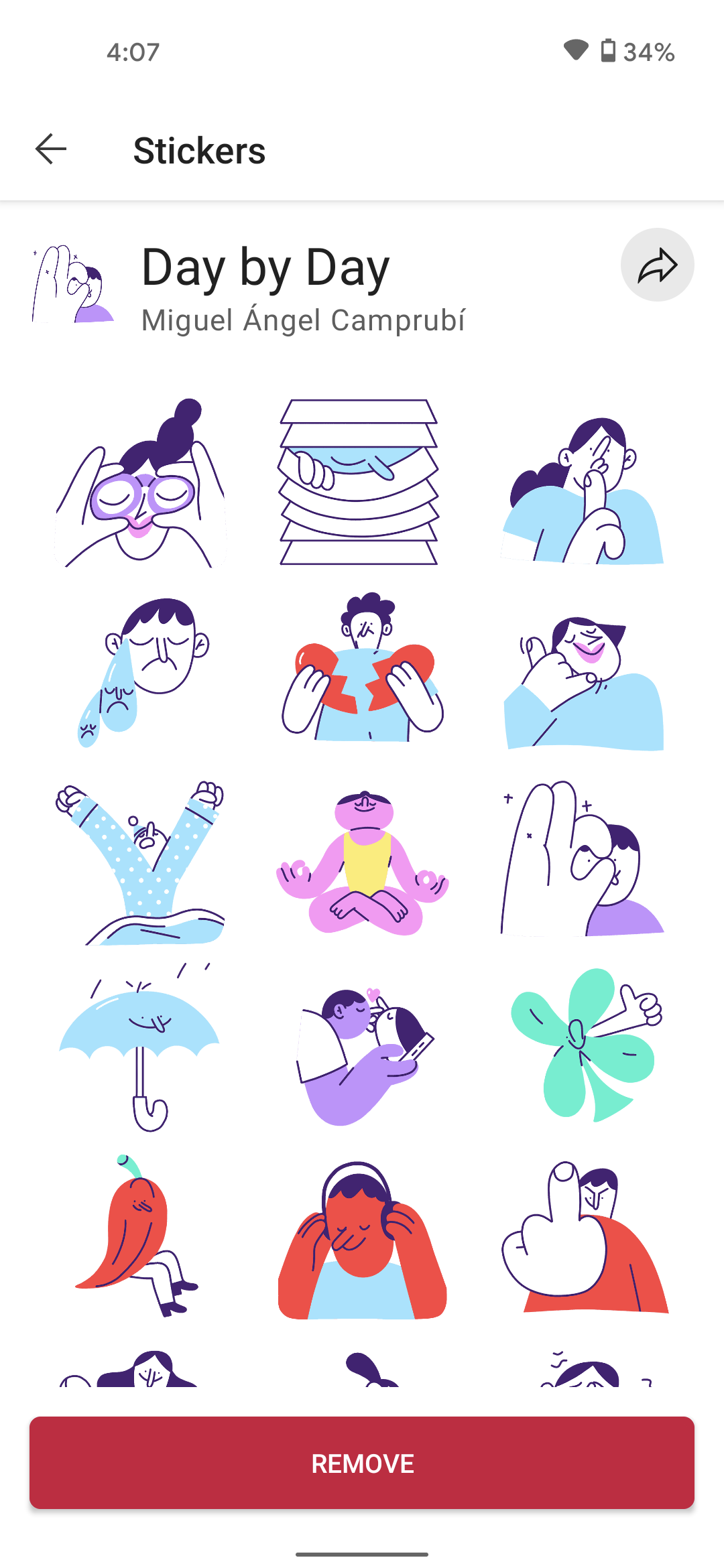Preview the green fan thumbs-up sticker
Image resolution: width=724 pixels, height=1568 pixels.
coord(583,1045)
